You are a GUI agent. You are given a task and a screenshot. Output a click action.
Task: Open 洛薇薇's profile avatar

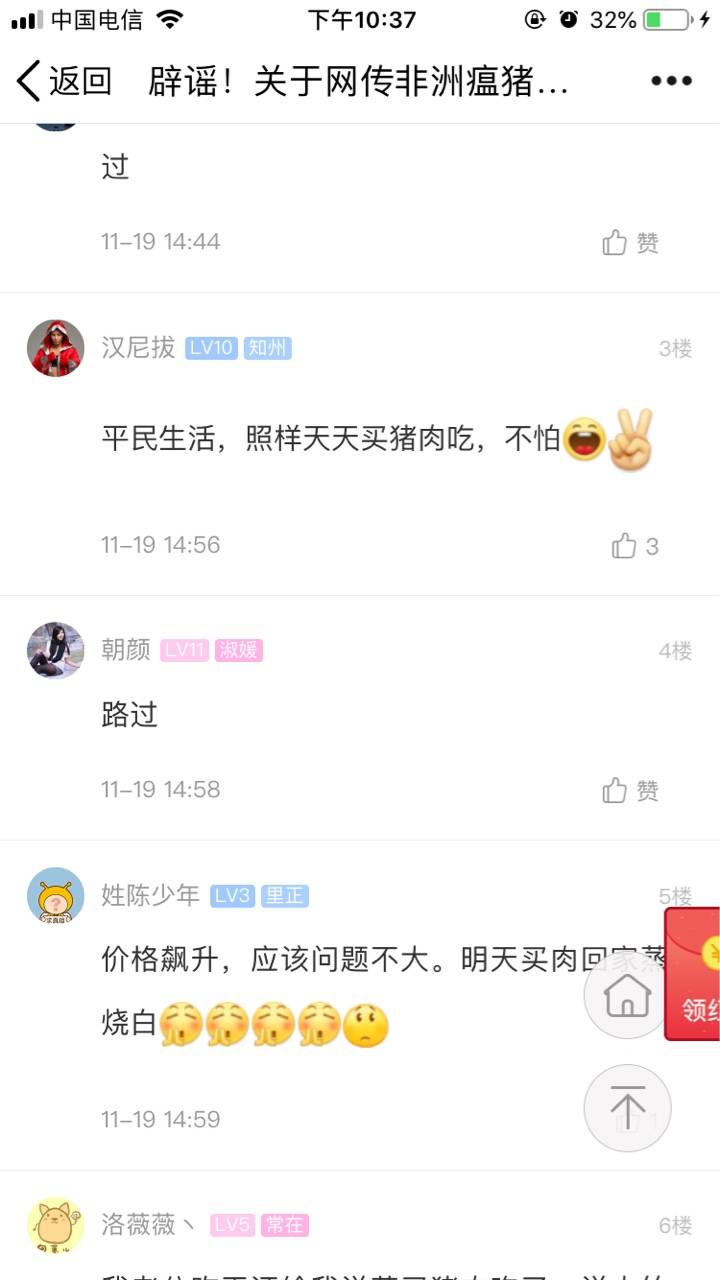click(x=56, y=1225)
